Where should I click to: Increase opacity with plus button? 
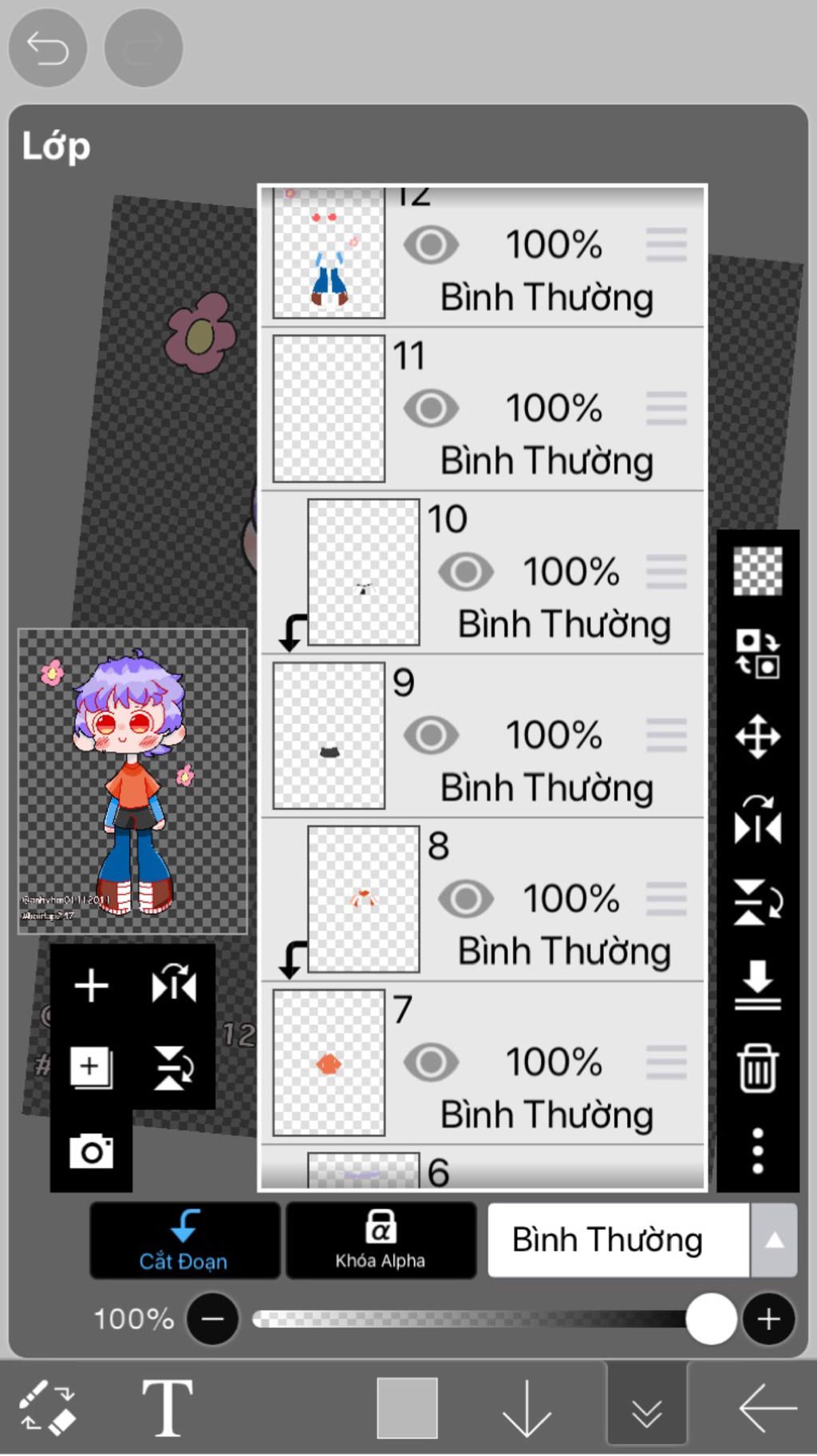coord(768,1319)
